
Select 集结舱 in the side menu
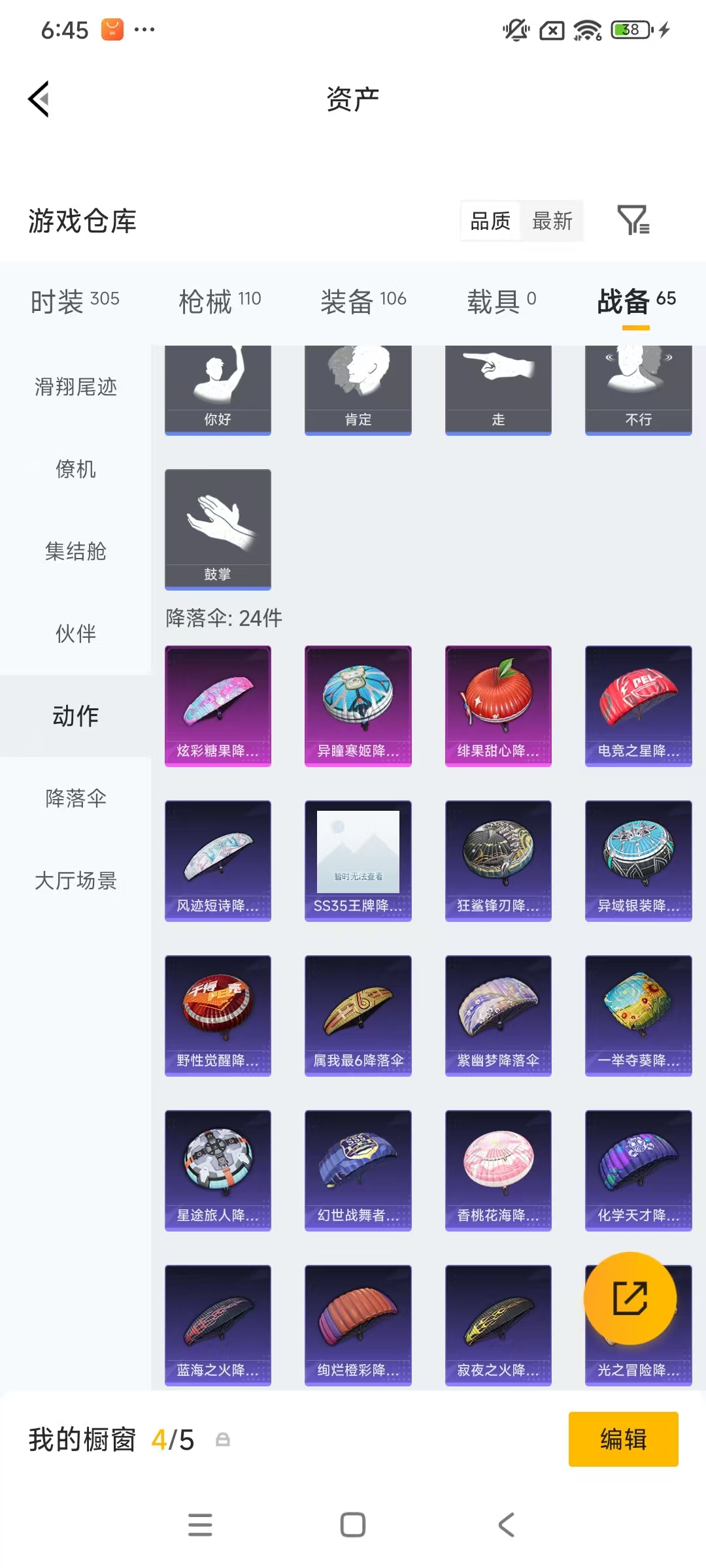(75, 551)
